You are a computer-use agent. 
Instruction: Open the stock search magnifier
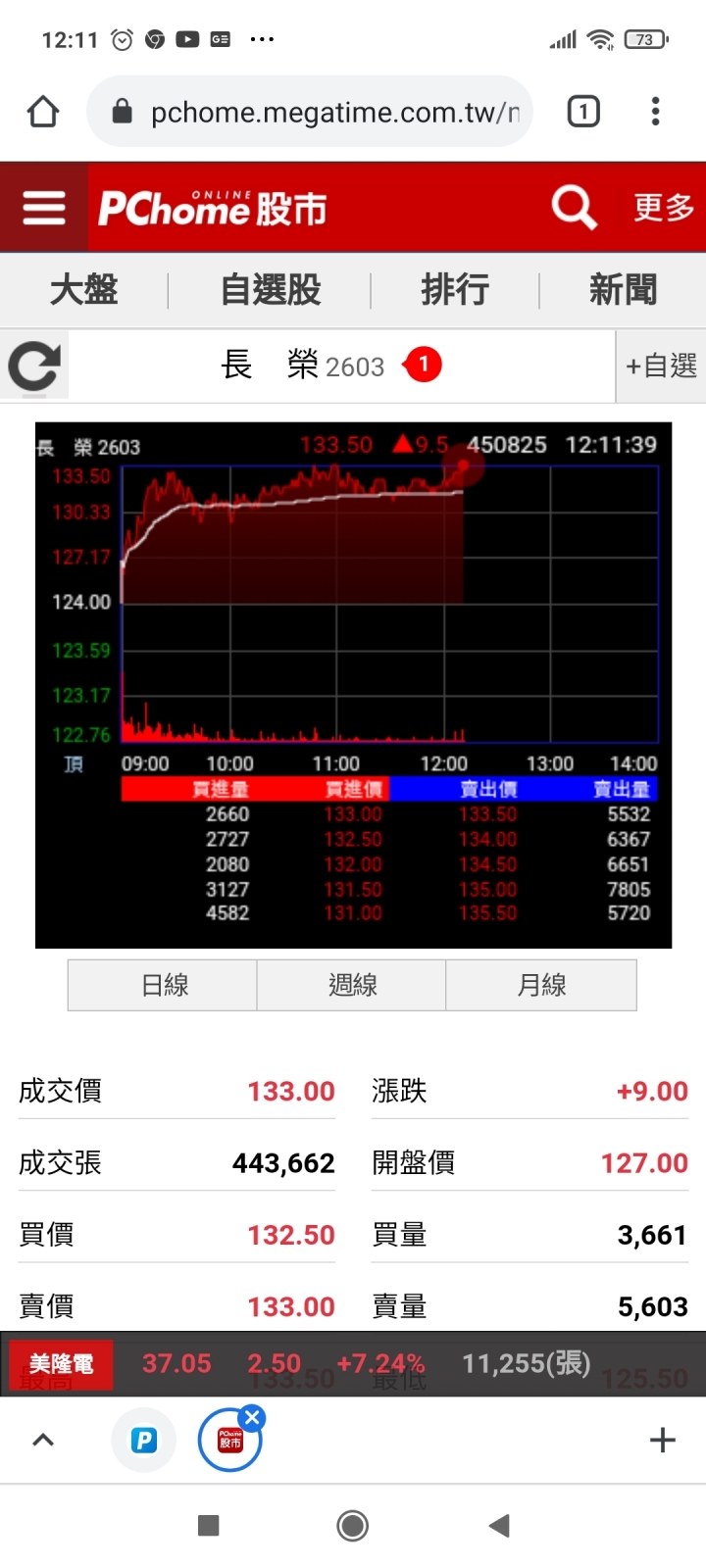[x=574, y=208]
